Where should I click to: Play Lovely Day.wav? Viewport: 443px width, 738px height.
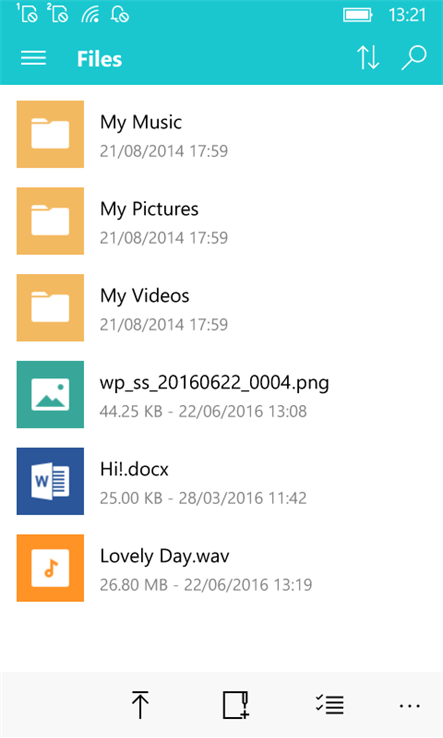click(221, 568)
